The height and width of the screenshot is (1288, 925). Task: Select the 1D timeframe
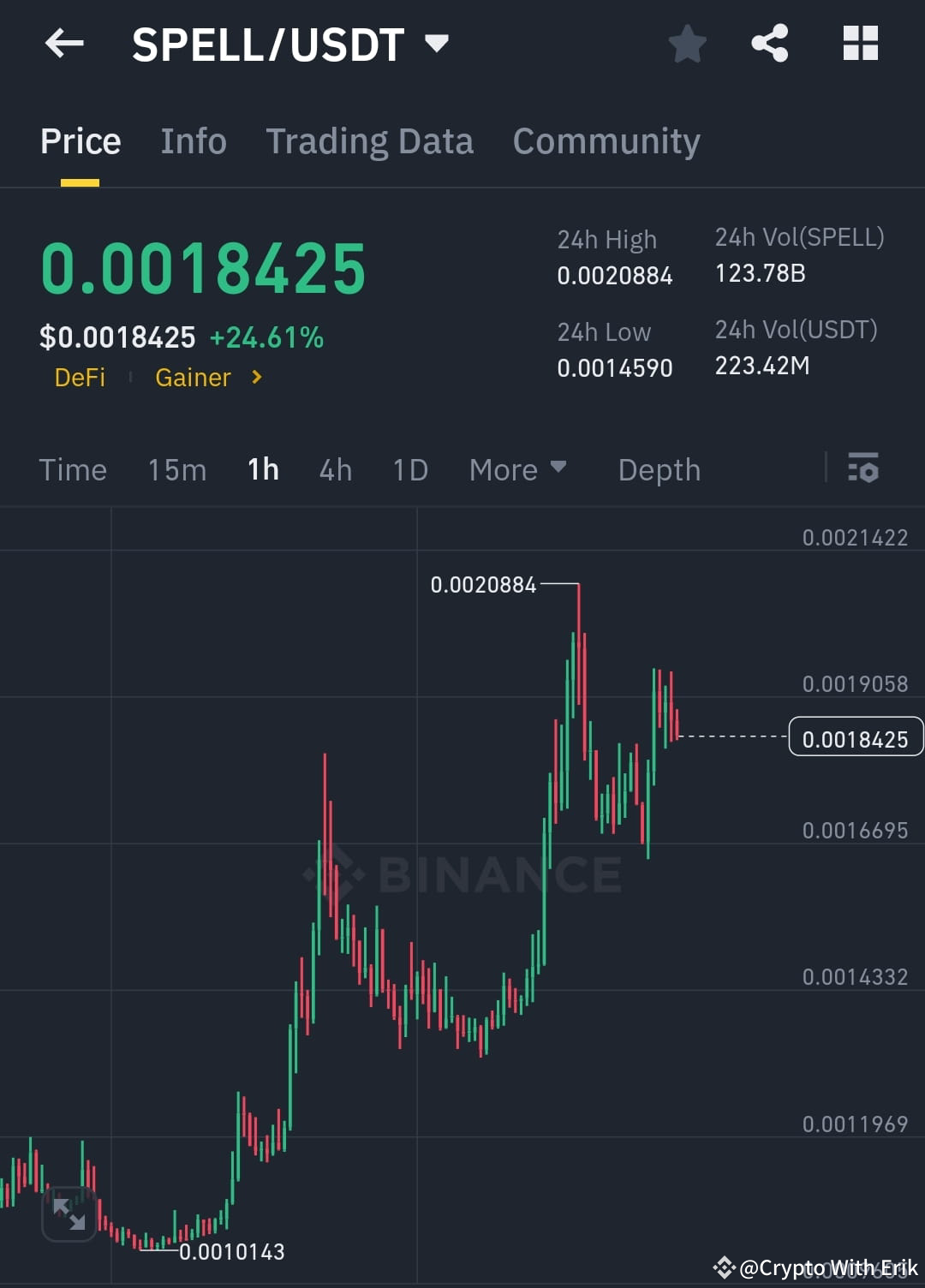pyautogui.click(x=409, y=469)
